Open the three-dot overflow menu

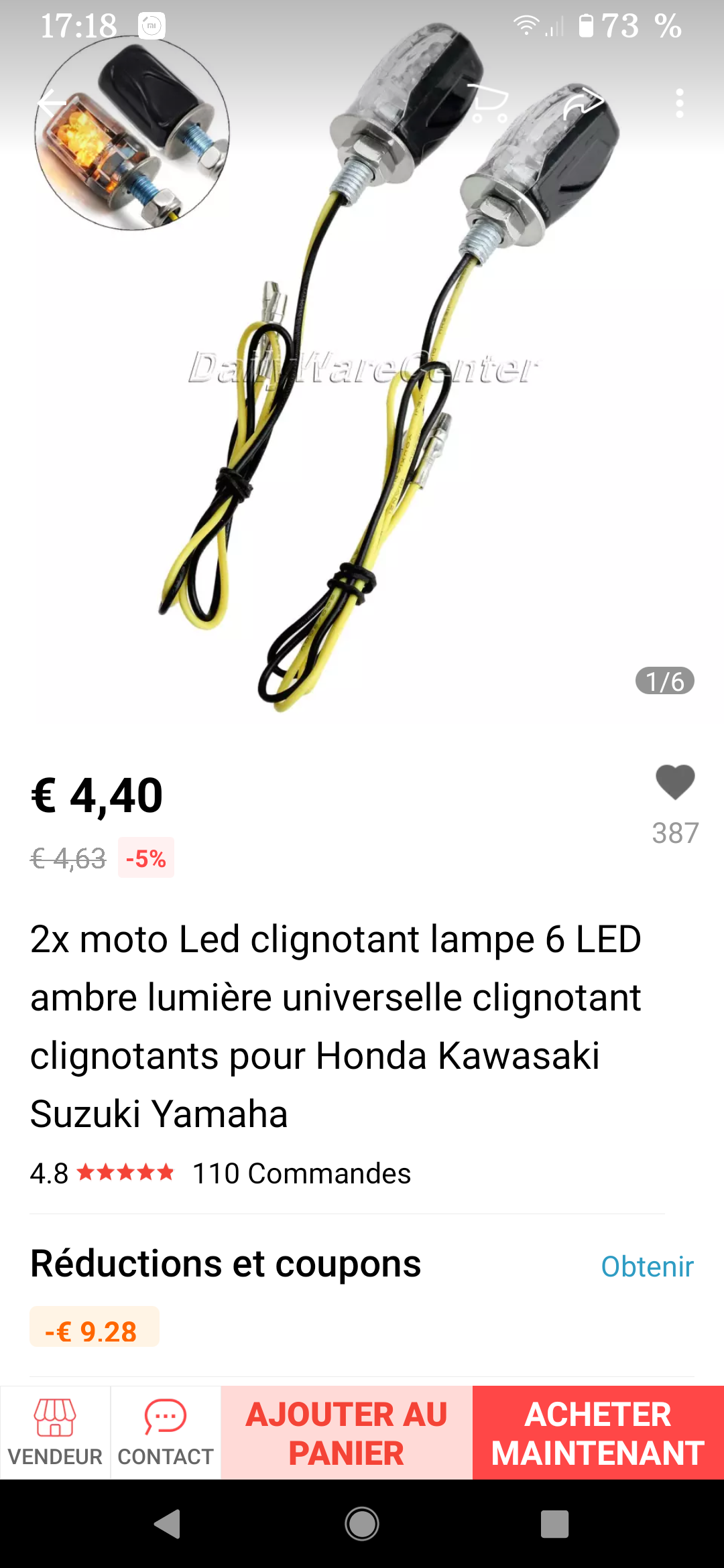[x=680, y=103]
